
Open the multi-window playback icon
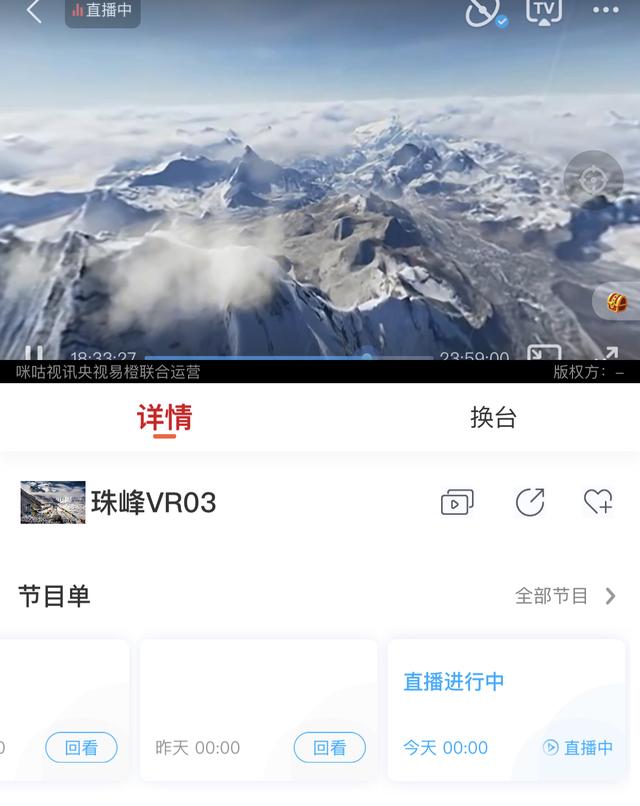[456, 502]
